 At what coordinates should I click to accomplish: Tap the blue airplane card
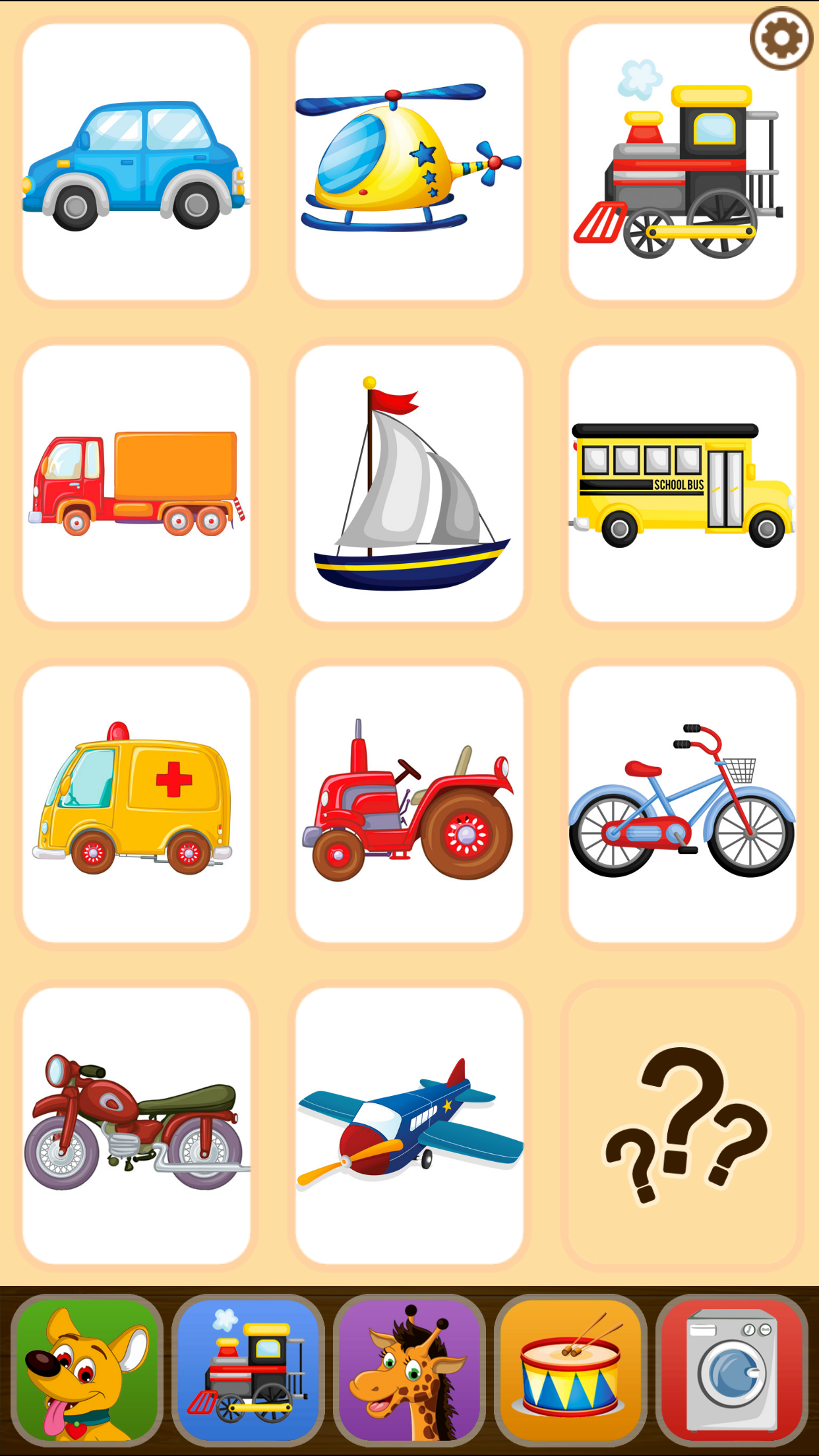click(x=409, y=1124)
